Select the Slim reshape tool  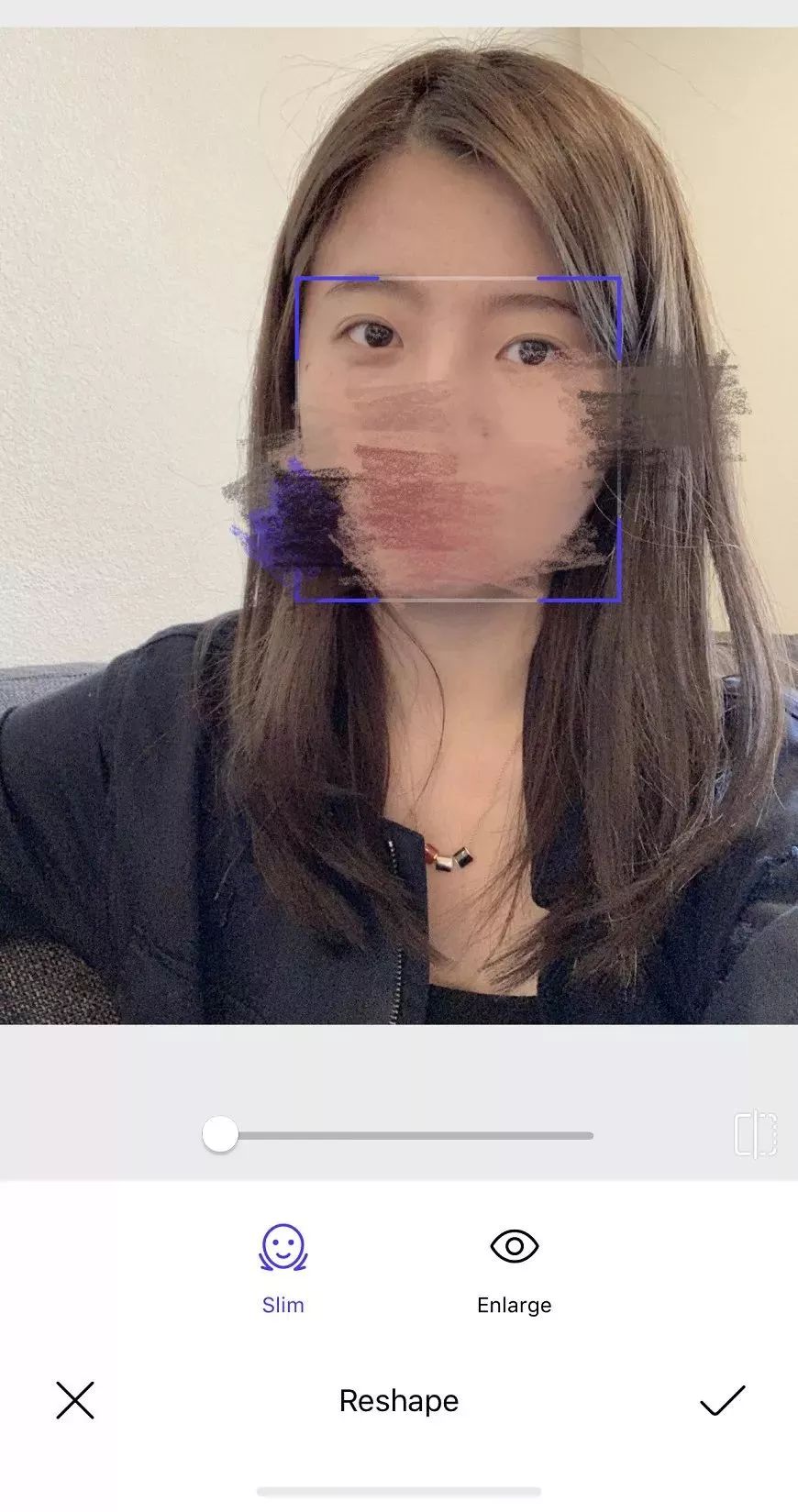click(x=283, y=1266)
